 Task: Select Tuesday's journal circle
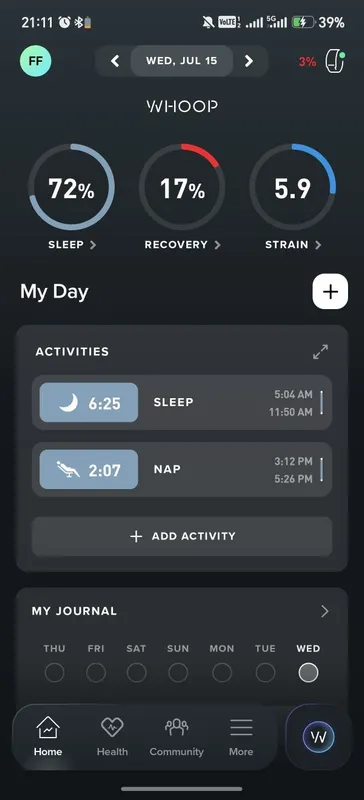point(265,672)
